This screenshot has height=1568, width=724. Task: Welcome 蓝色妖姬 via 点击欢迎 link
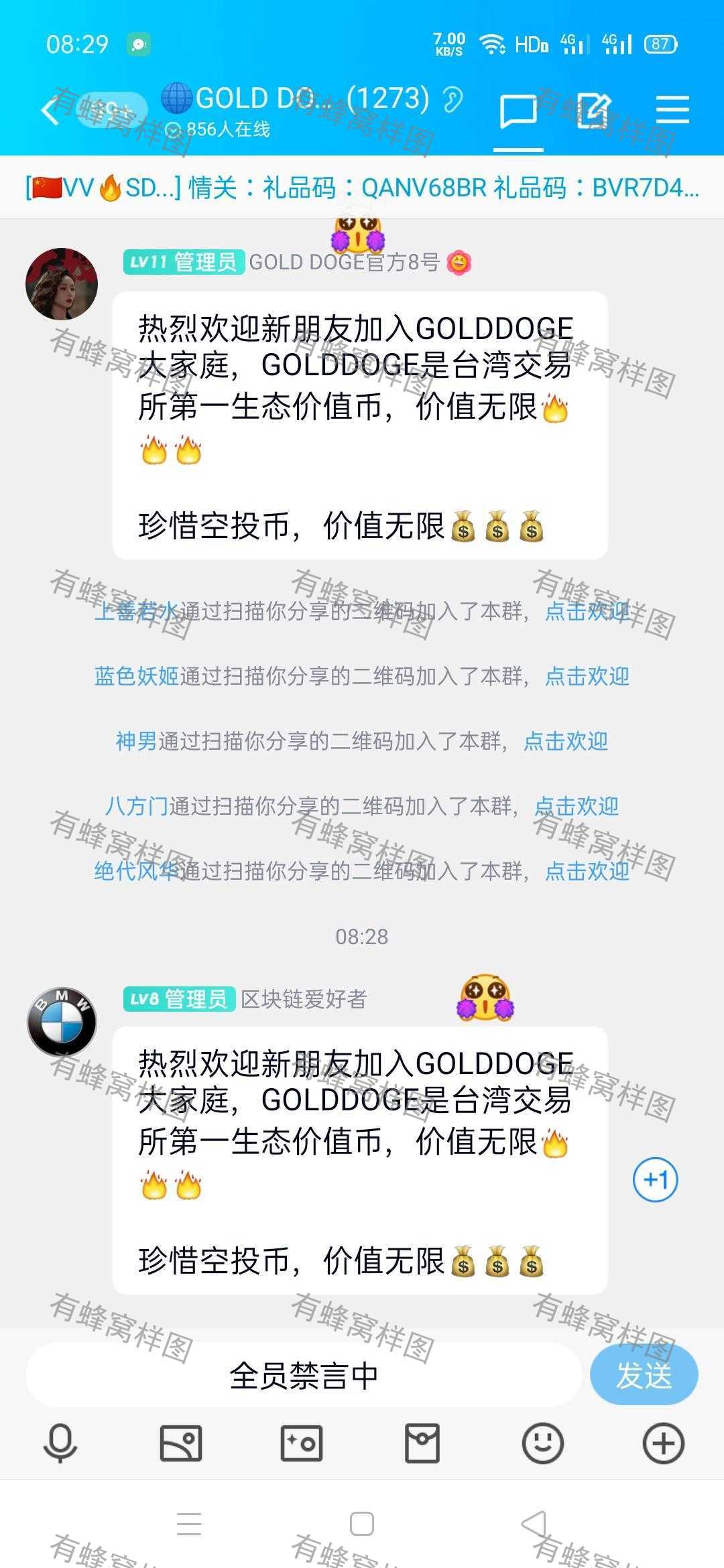587,676
